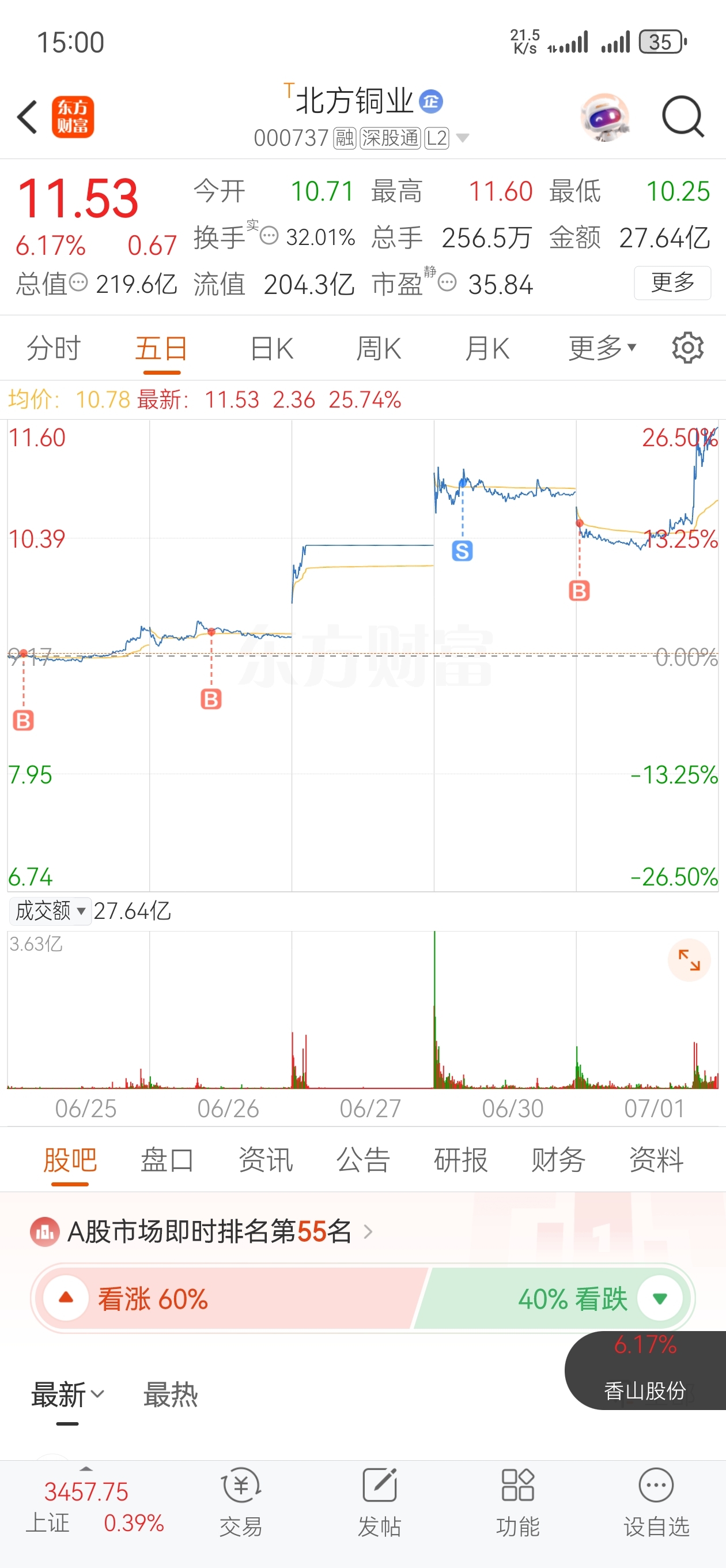Open chart settings gear icon

(x=687, y=348)
